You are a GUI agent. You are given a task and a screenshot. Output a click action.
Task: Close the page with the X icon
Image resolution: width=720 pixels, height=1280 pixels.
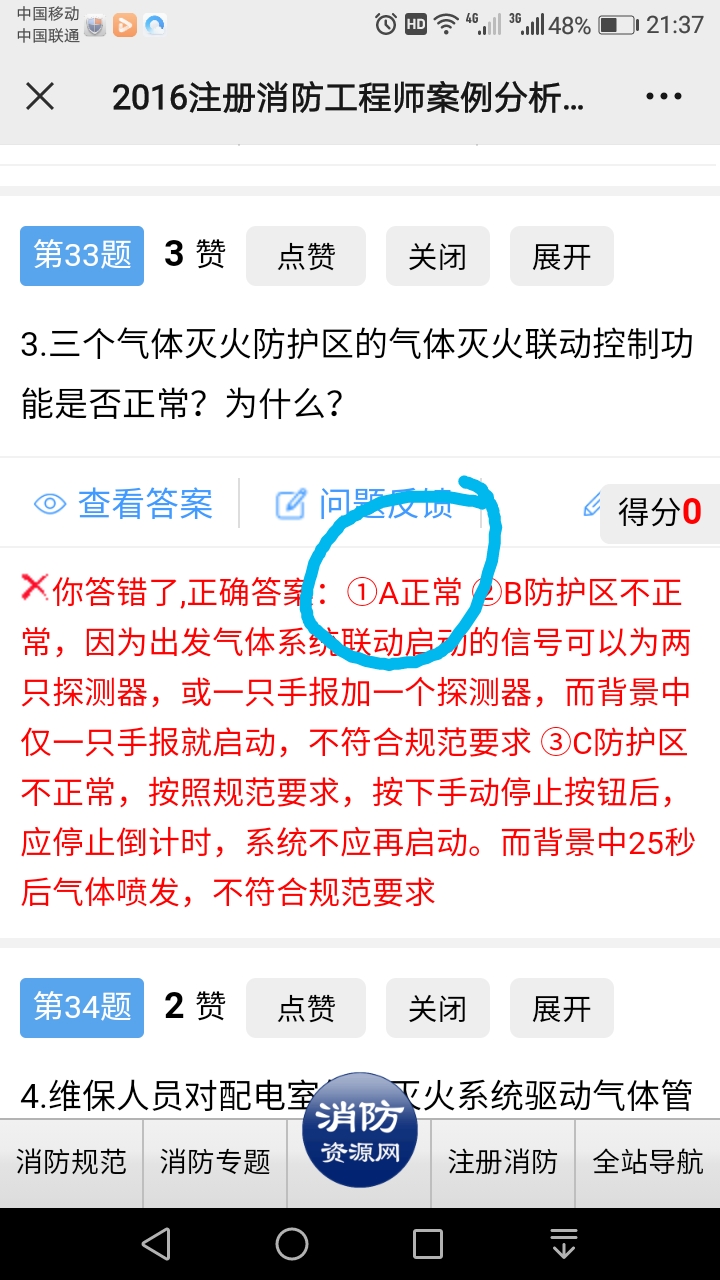40,97
